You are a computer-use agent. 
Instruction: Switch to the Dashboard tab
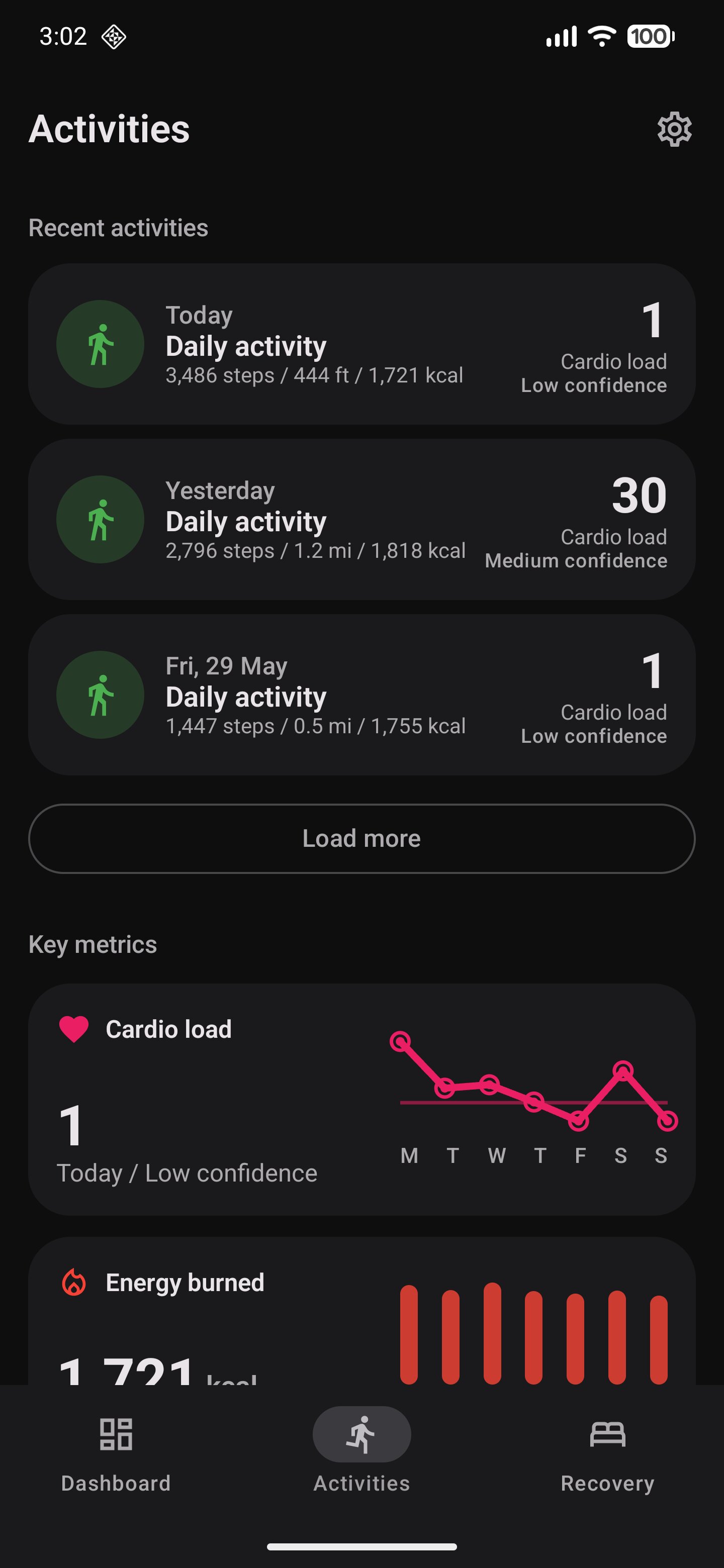(x=116, y=1454)
